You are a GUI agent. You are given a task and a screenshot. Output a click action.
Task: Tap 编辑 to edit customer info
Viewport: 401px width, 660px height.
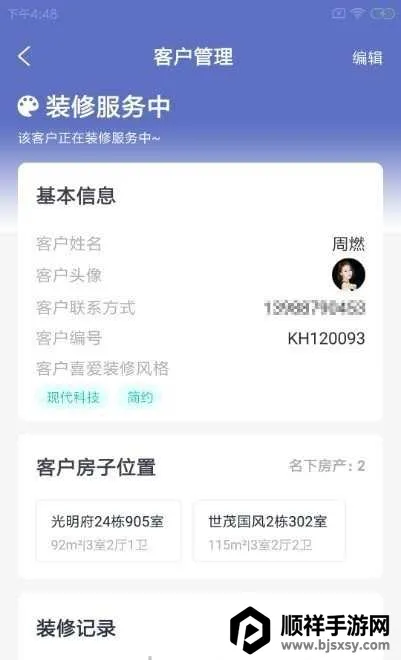click(367, 57)
